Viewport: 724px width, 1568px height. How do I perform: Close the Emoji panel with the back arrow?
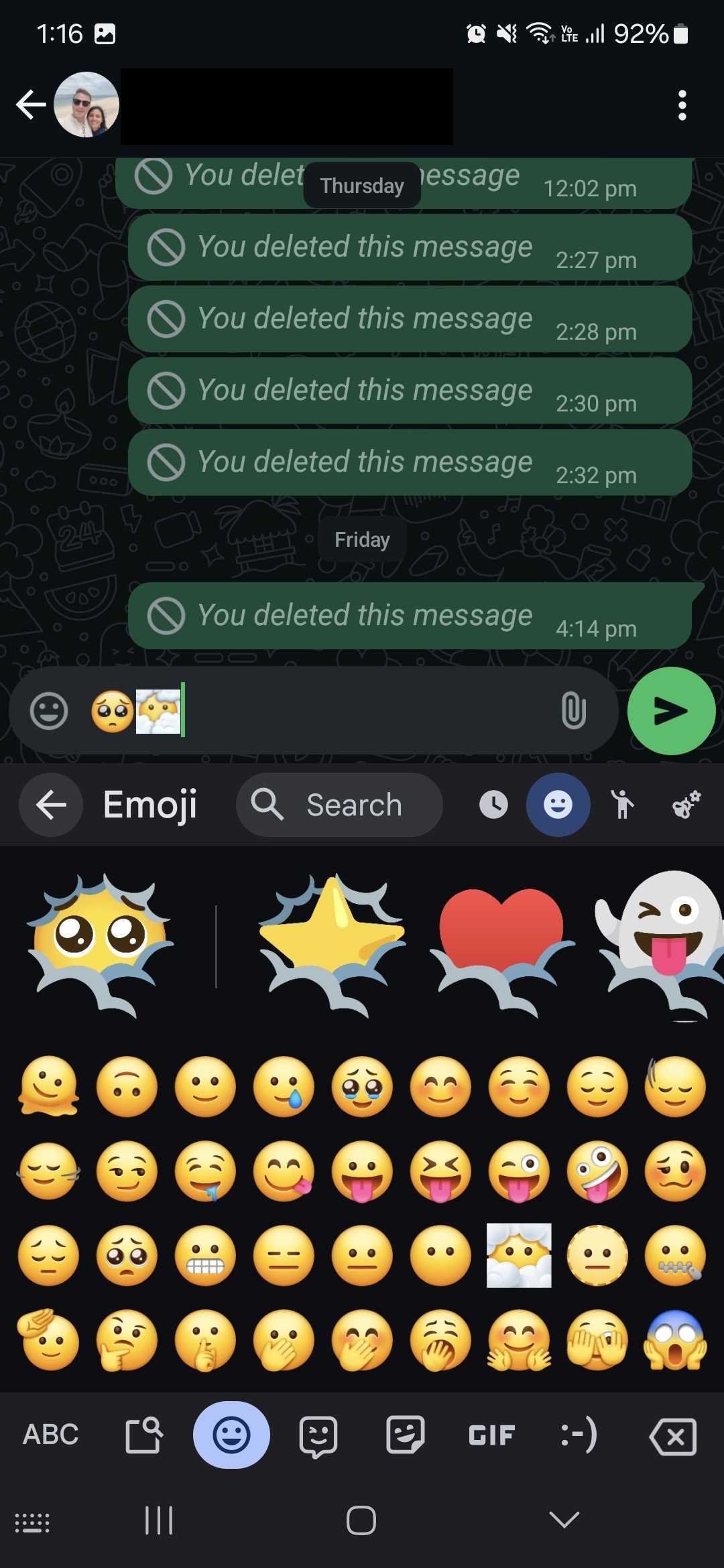(x=51, y=805)
